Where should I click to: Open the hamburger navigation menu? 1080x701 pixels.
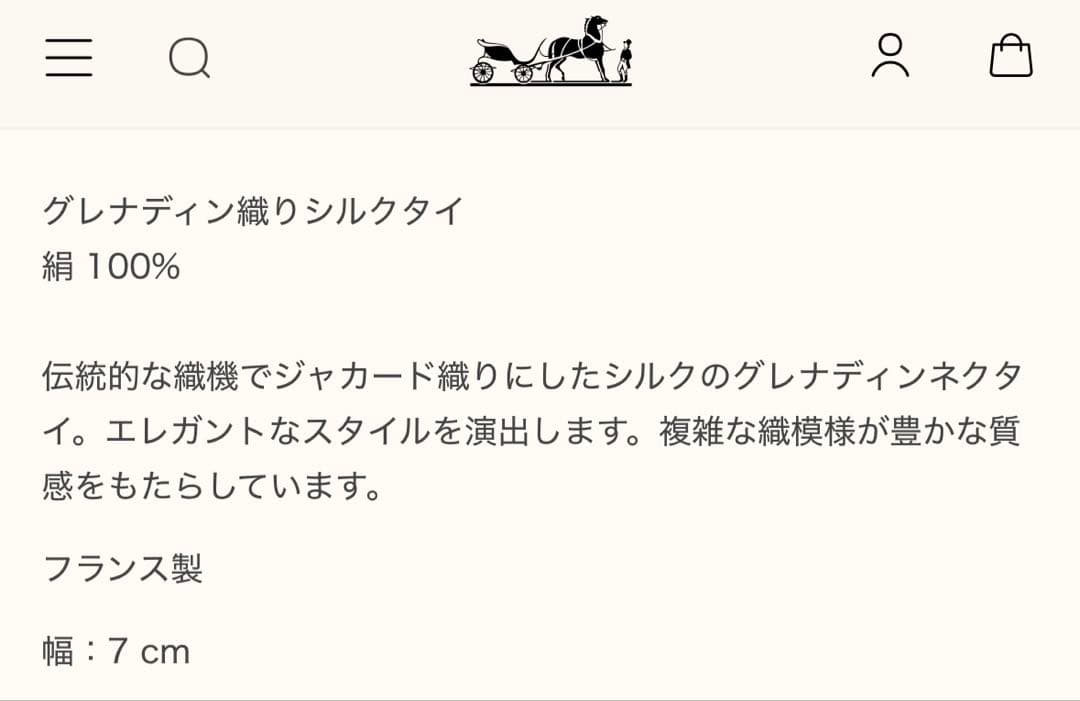point(69,57)
